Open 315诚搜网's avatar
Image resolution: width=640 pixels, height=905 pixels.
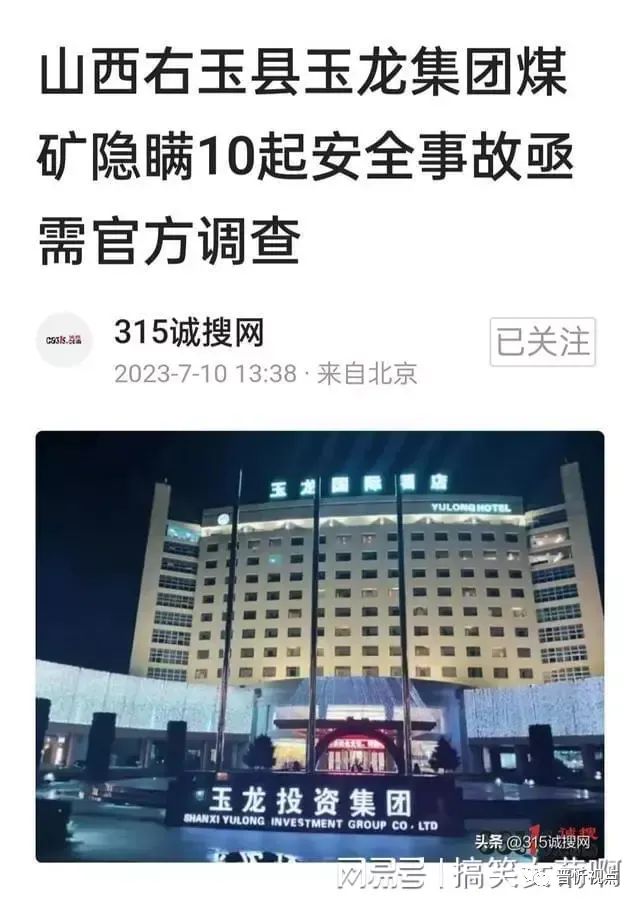click(65, 341)
